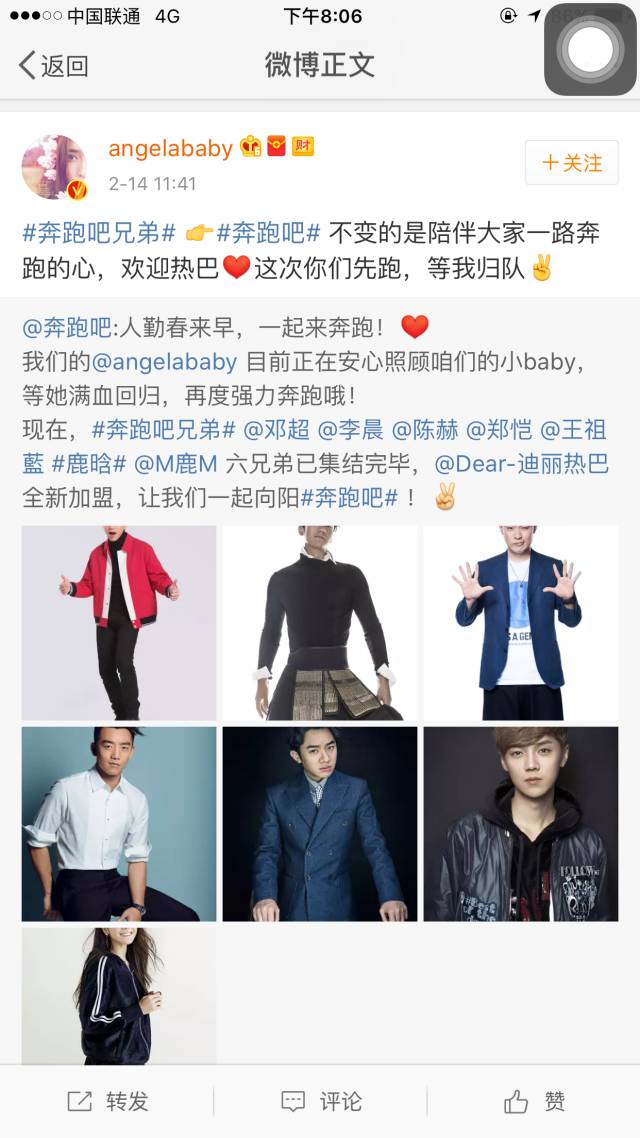Screen dimensions: 640x1138
Task: View the photo of man in blue blazer waving
Action: (x=520, y=622)
